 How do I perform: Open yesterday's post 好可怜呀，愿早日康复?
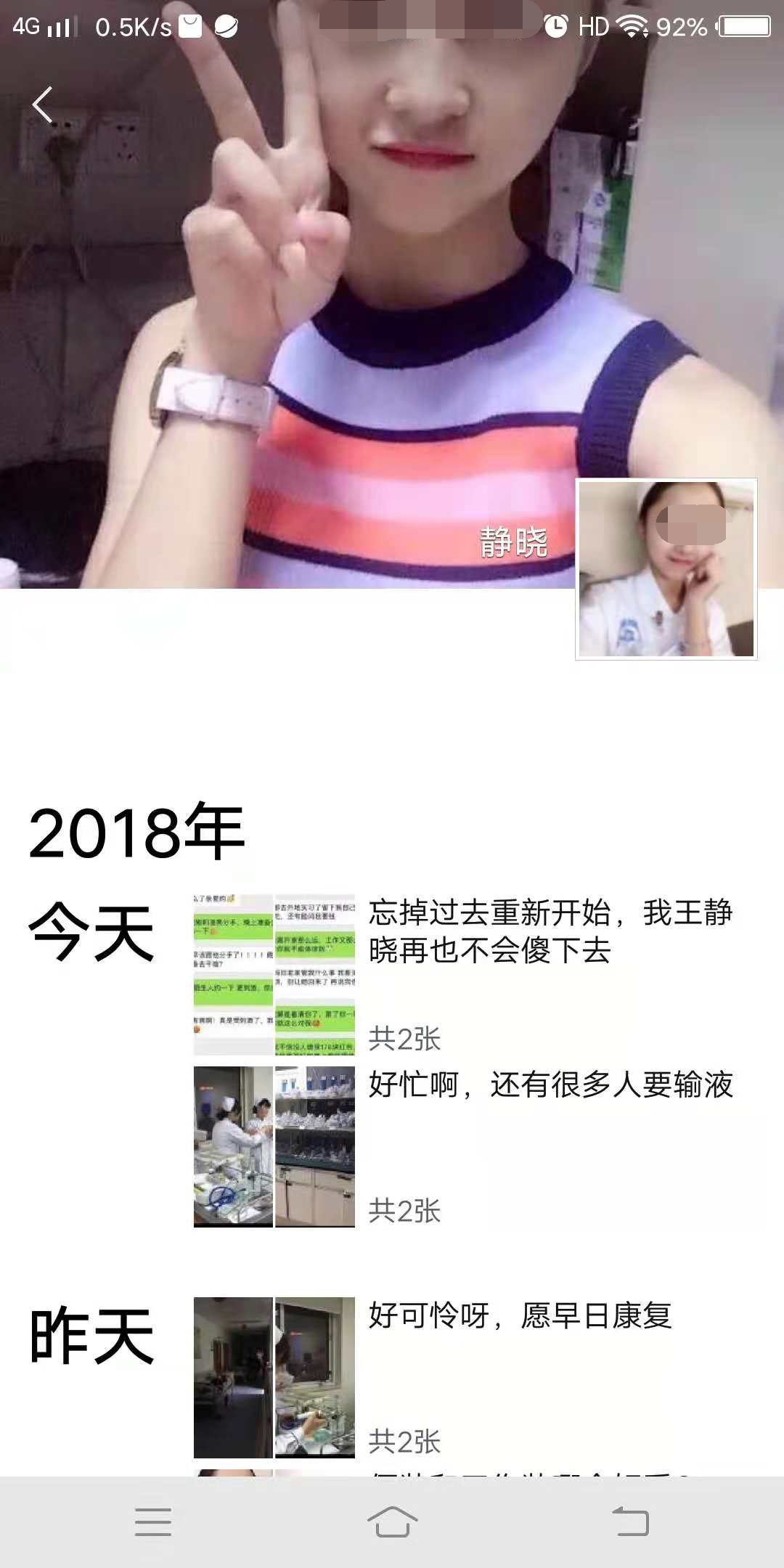pyautogui.click(x=520, y=1315)
